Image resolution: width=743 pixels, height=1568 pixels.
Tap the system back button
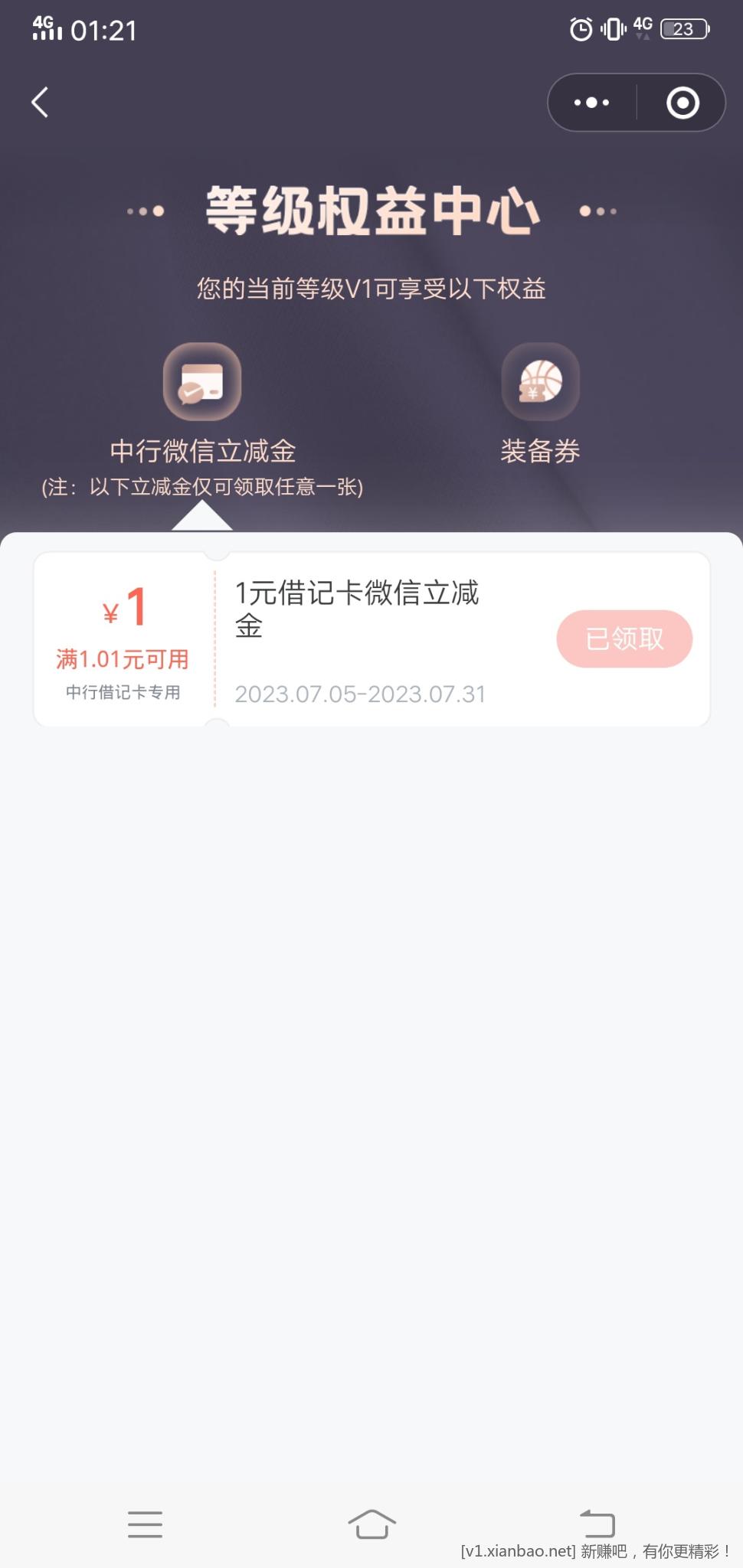pyautogui.click(x=597, y=1524)
